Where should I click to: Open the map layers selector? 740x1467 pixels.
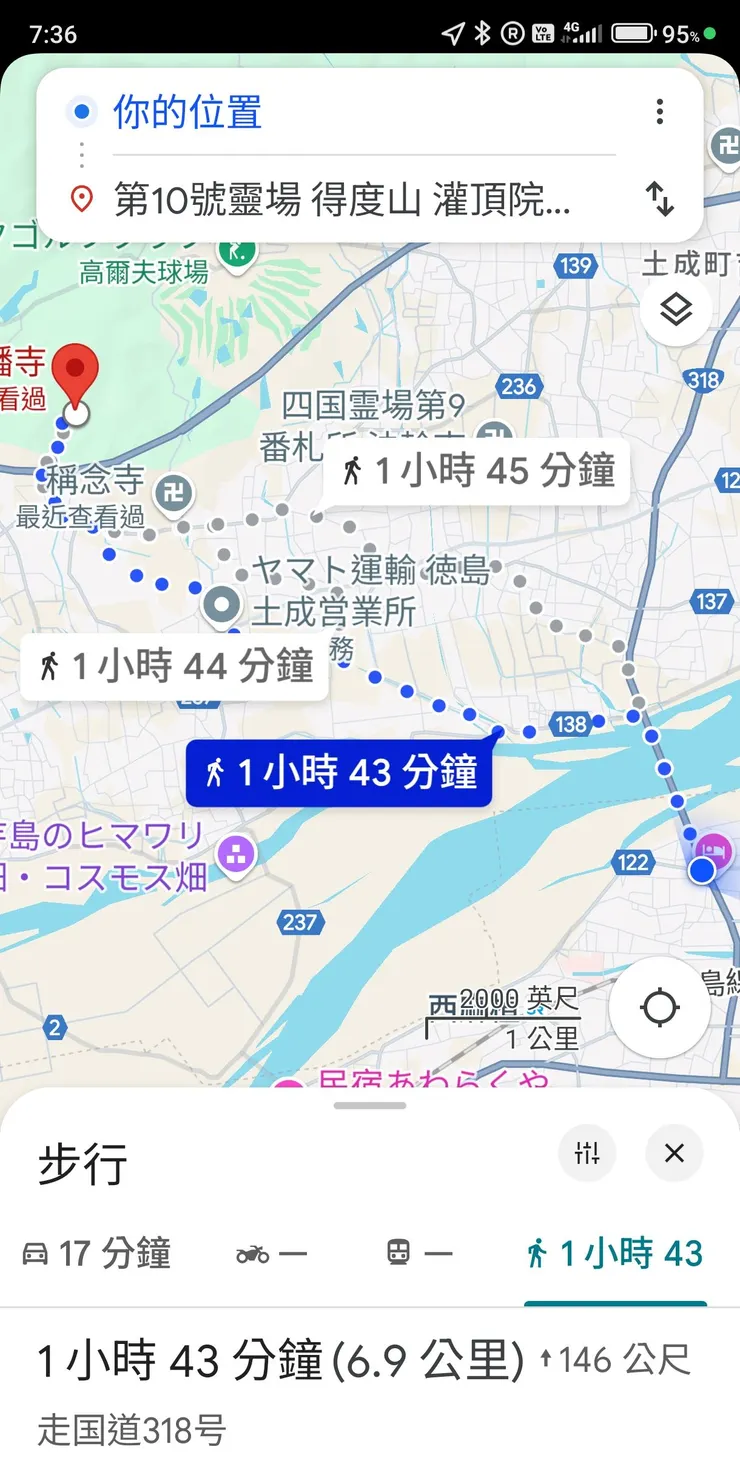677,311
